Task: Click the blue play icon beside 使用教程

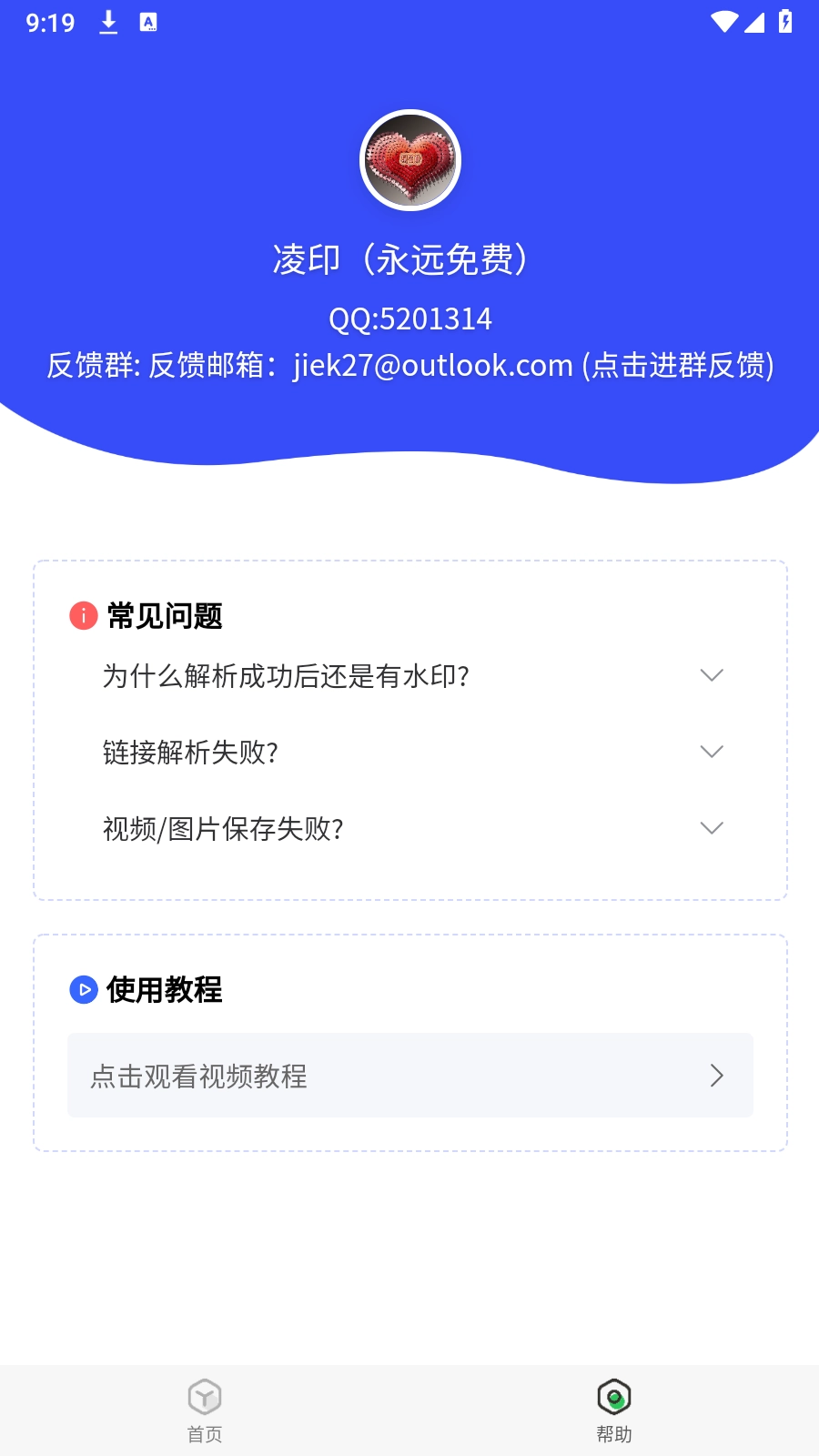Action: pos(83,991)
